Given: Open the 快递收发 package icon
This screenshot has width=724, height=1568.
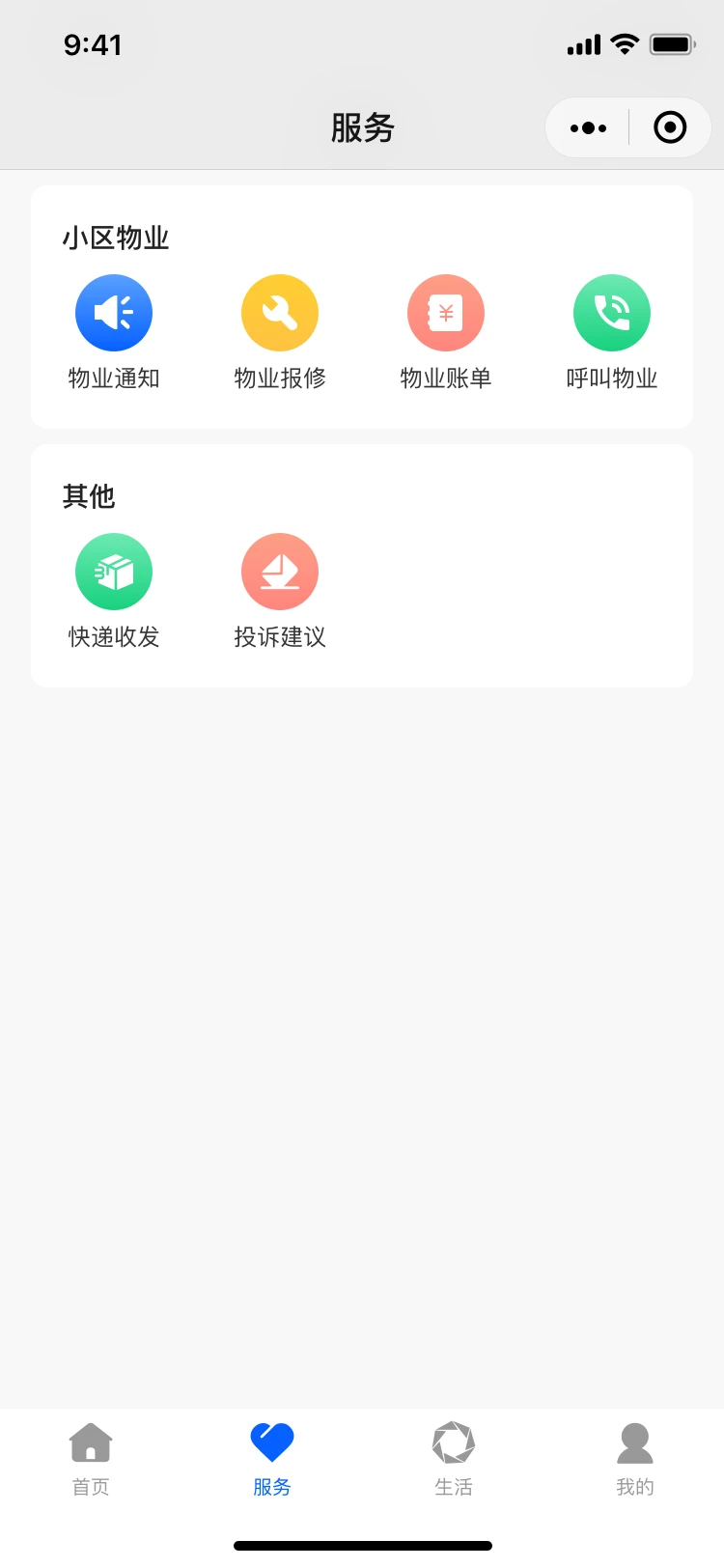Looking at the screenshot, I should [x=114, y=571].
